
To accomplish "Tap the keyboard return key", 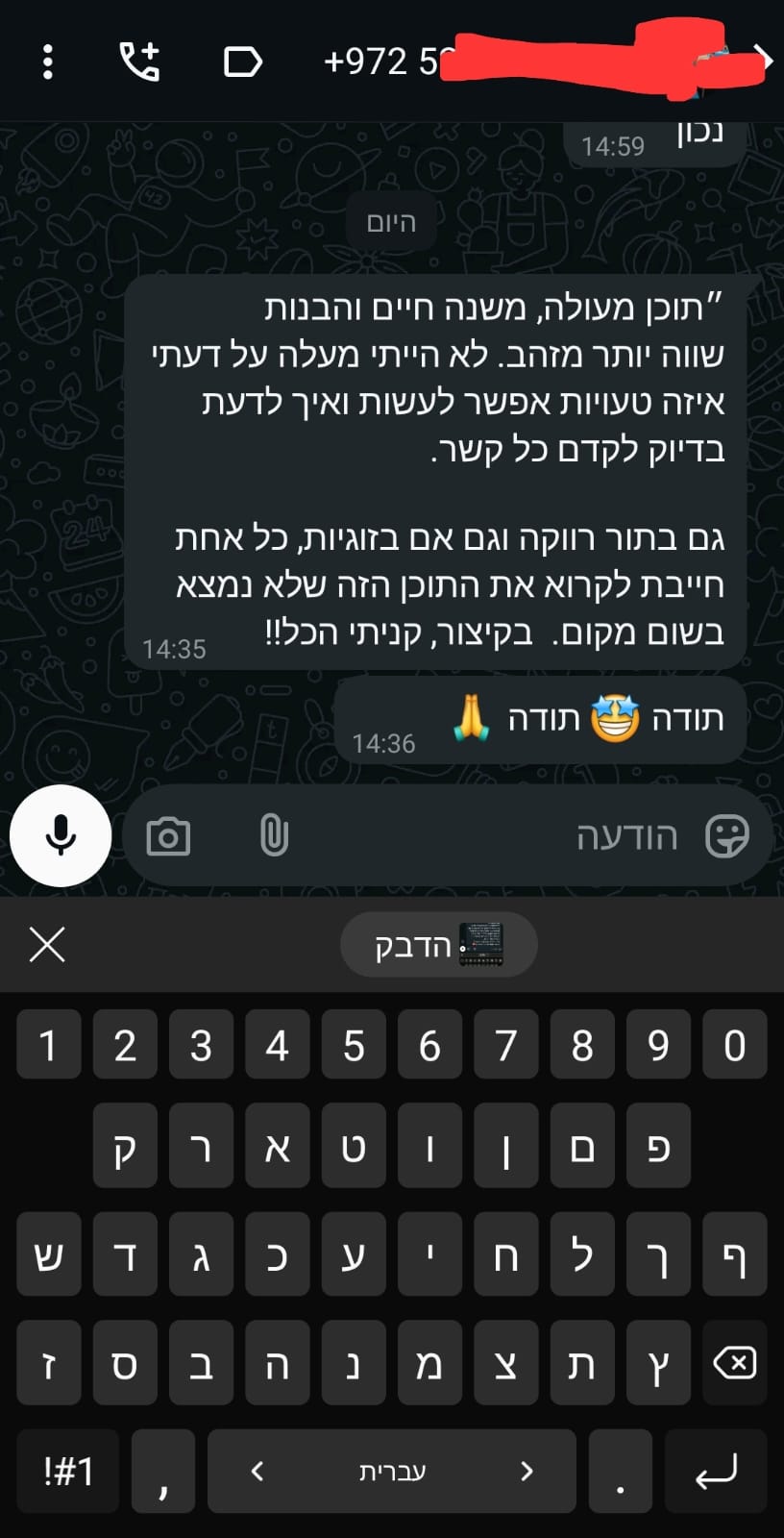I will coord(717,1471).
